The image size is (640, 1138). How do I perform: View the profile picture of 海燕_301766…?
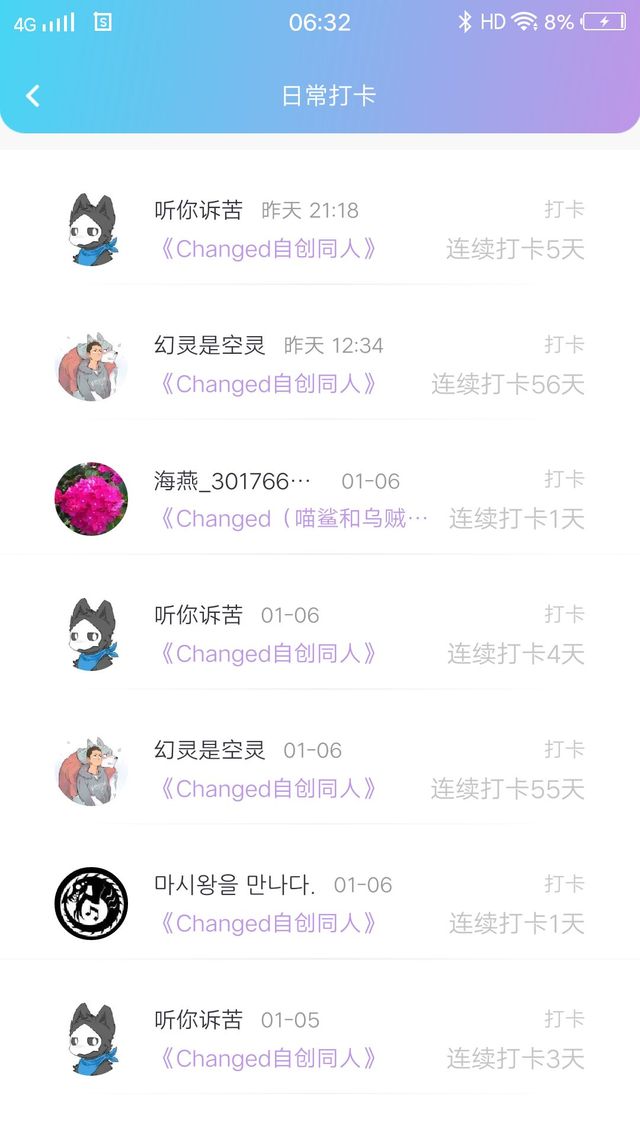point(91,499)
